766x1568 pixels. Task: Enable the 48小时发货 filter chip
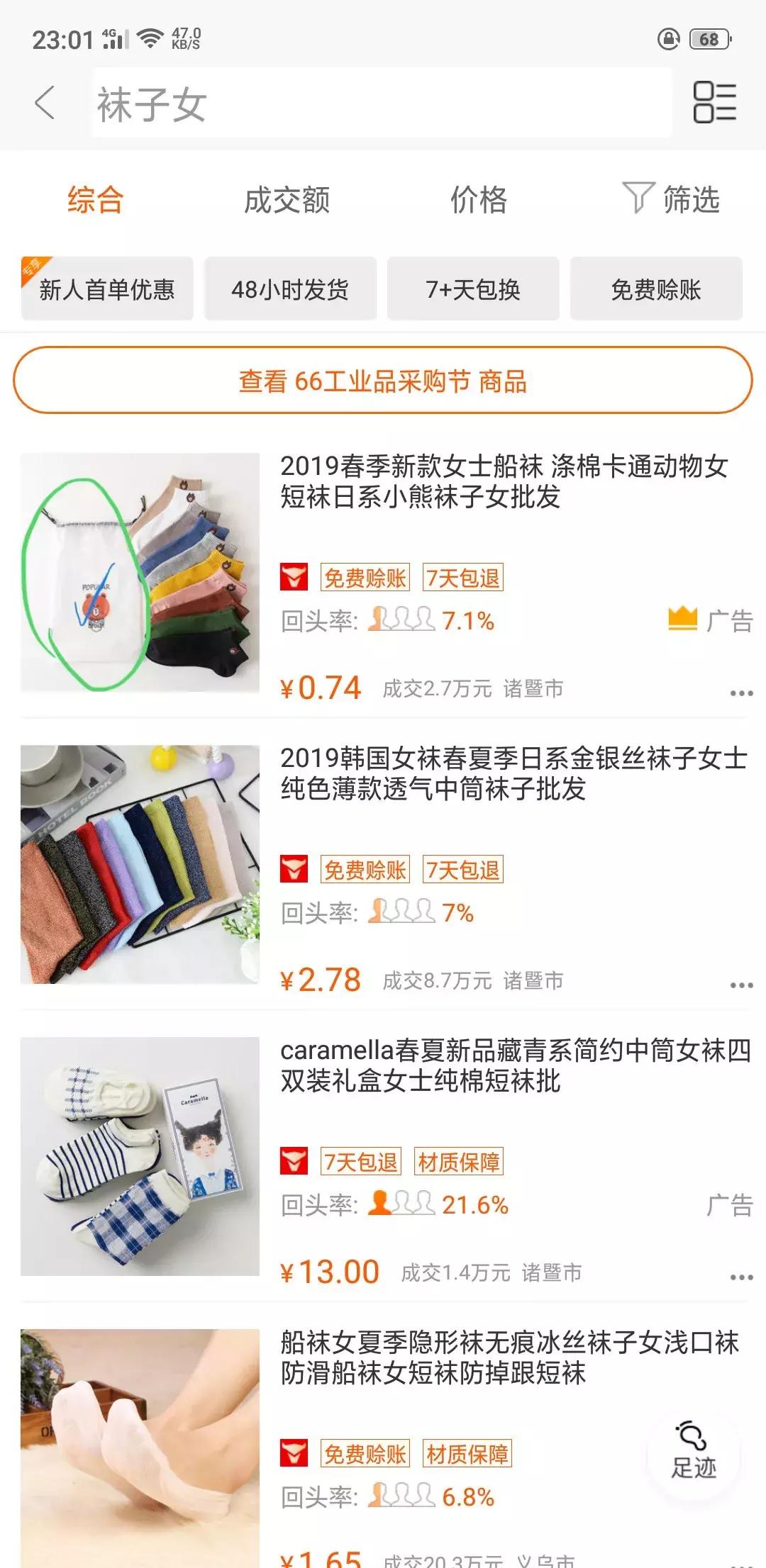click(x=290, y=289)
